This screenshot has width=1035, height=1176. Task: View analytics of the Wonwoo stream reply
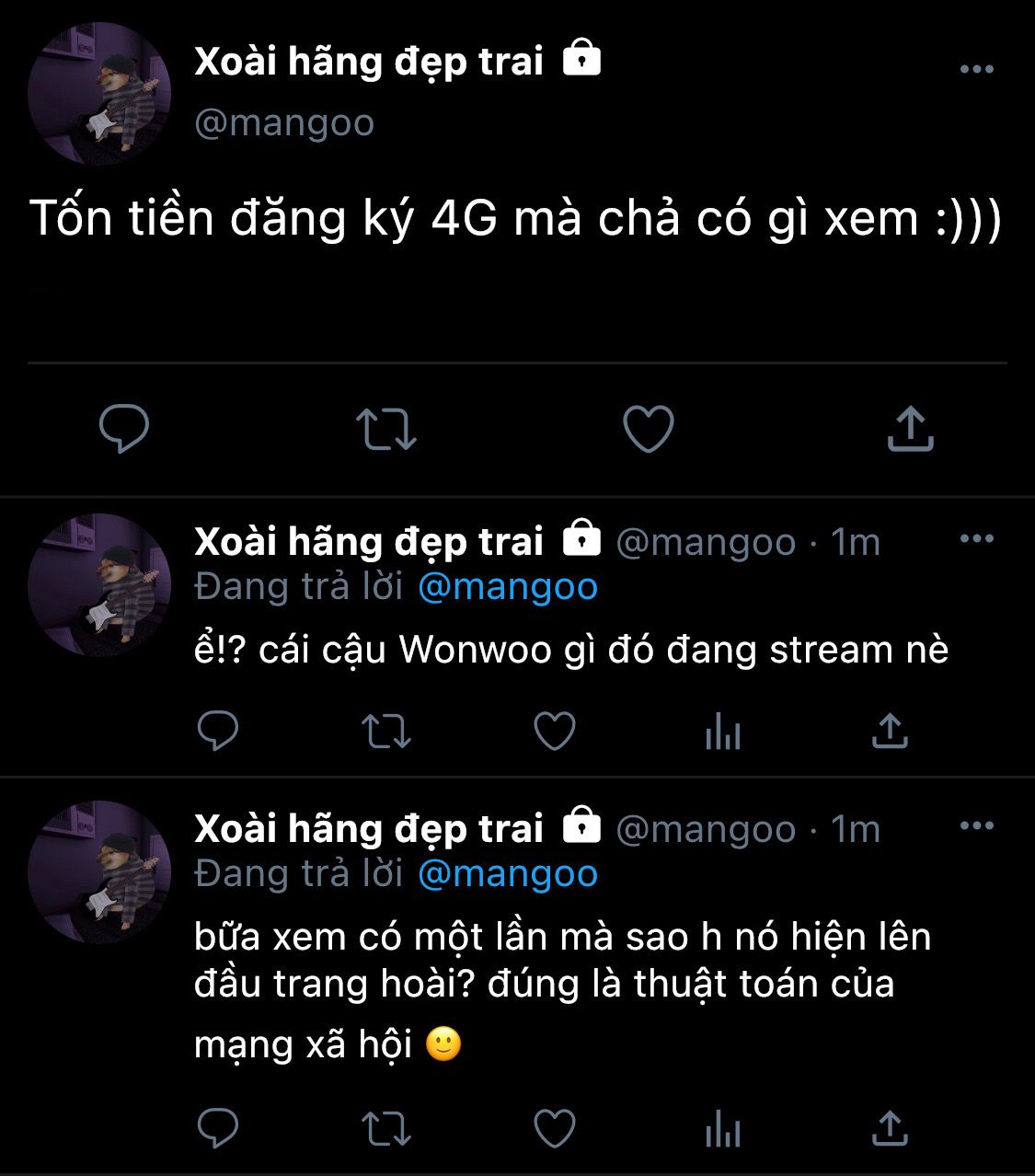722,732
